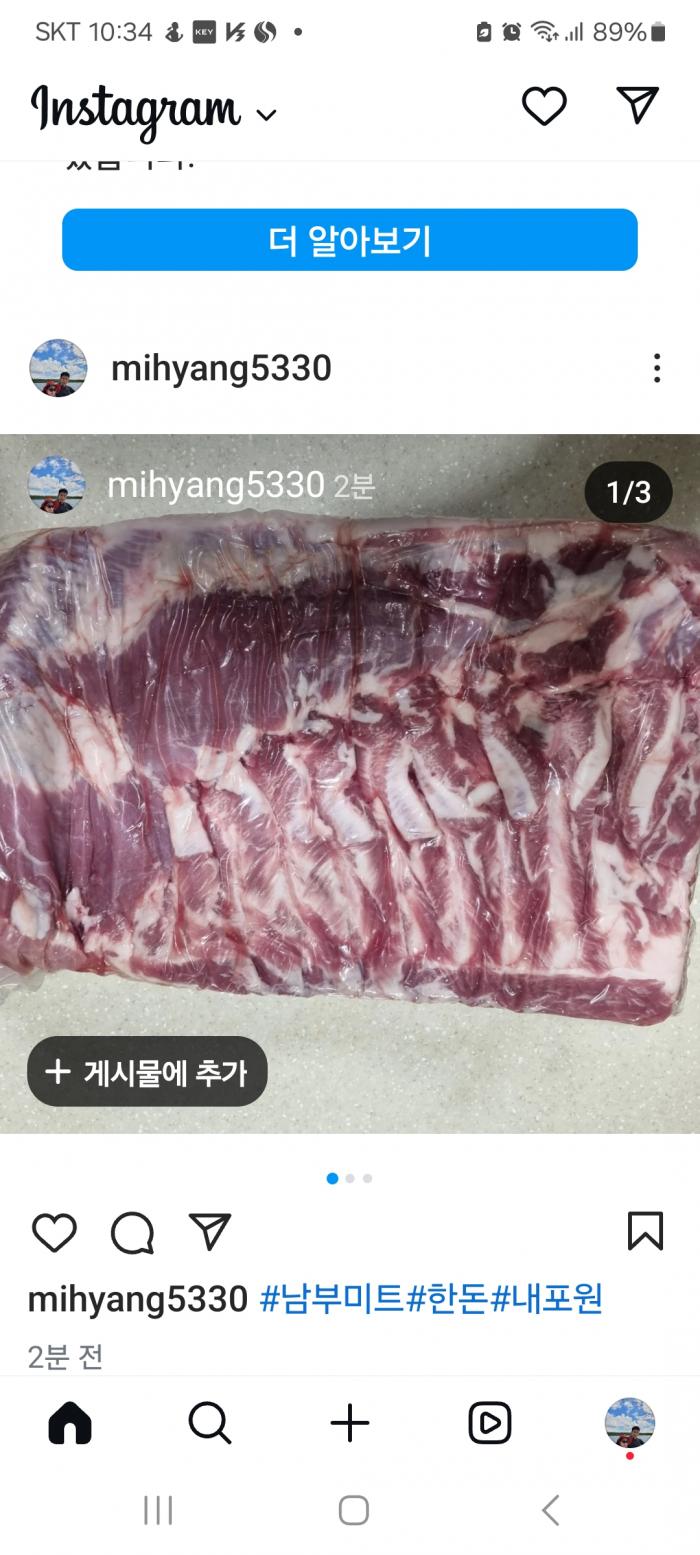Expand the Instagram feed dropdown

pos(266,114)
